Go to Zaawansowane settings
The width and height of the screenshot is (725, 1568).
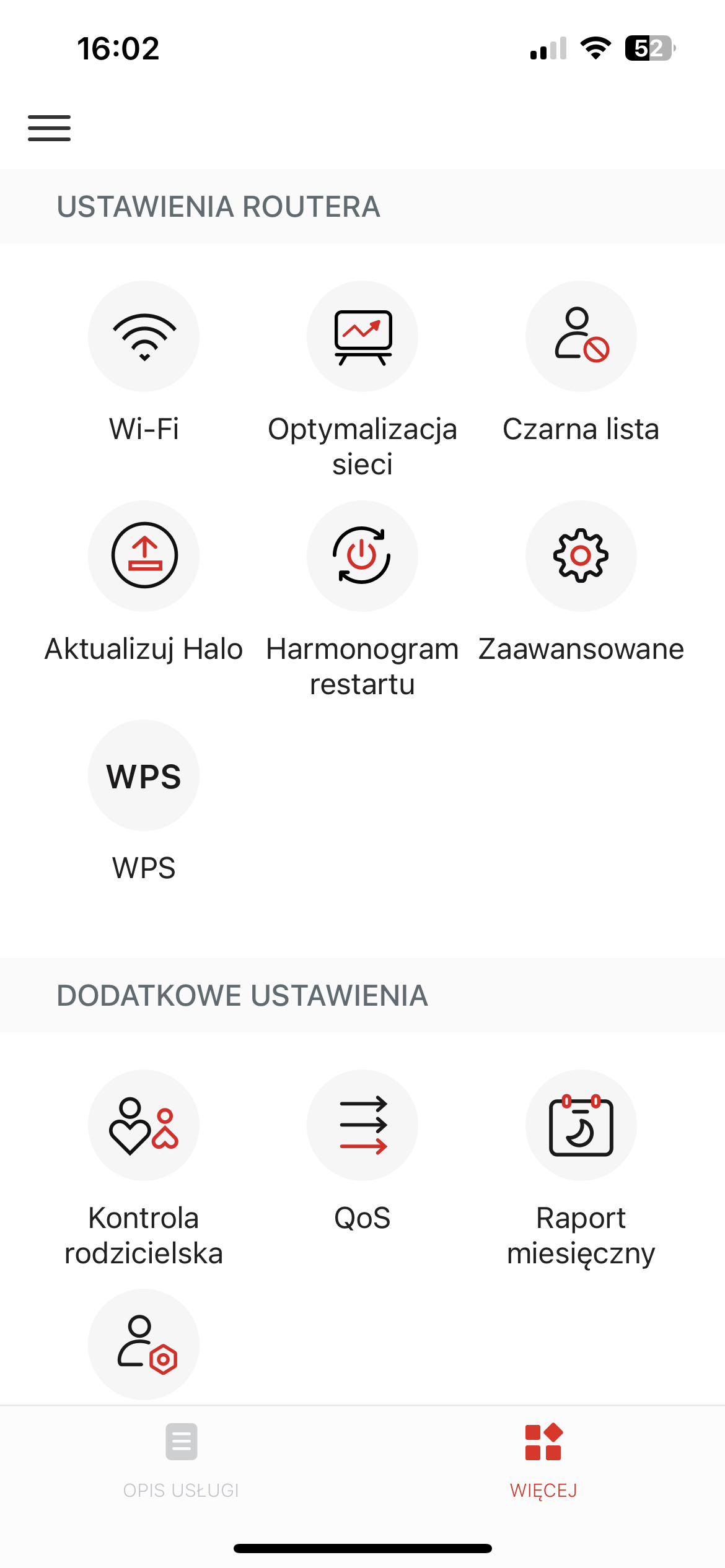[581, 555]
